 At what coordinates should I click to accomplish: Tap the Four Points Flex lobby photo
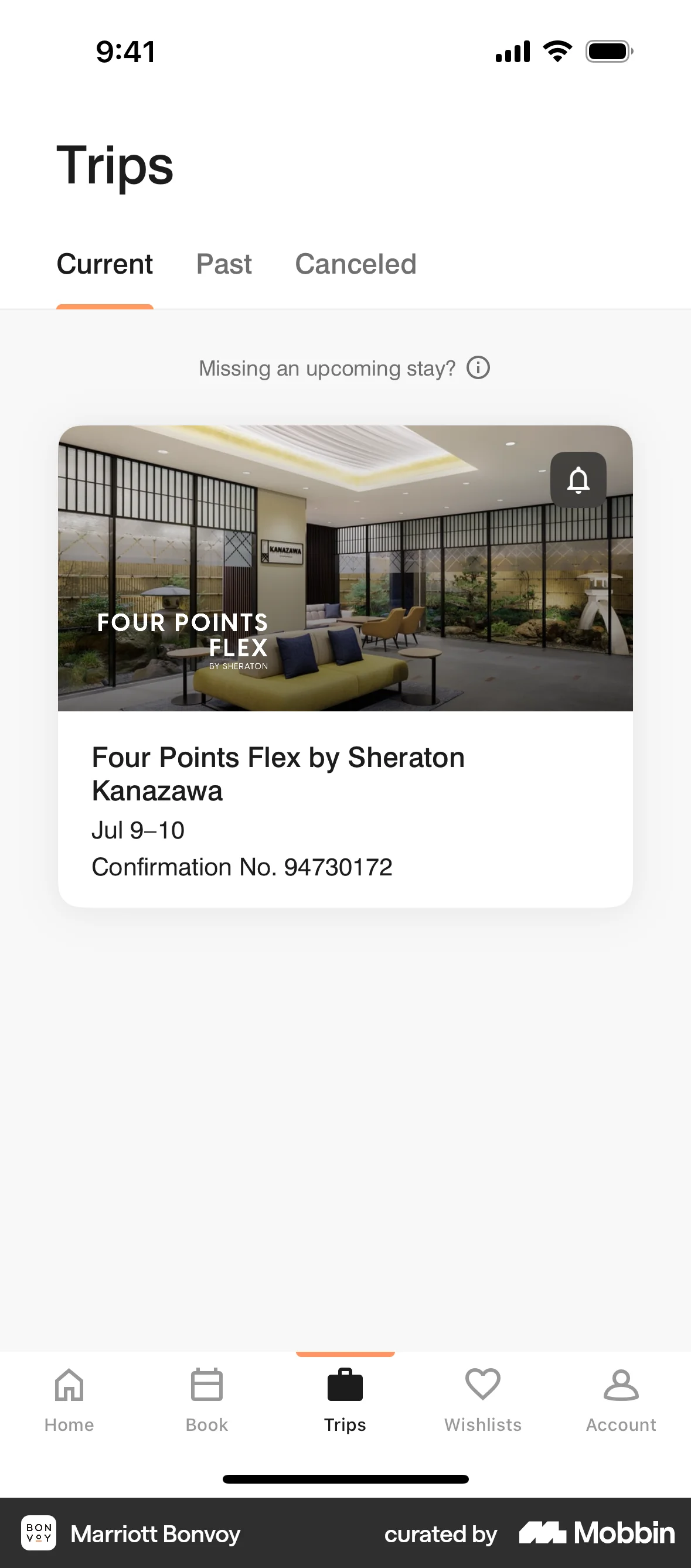[x=345, y=569]
